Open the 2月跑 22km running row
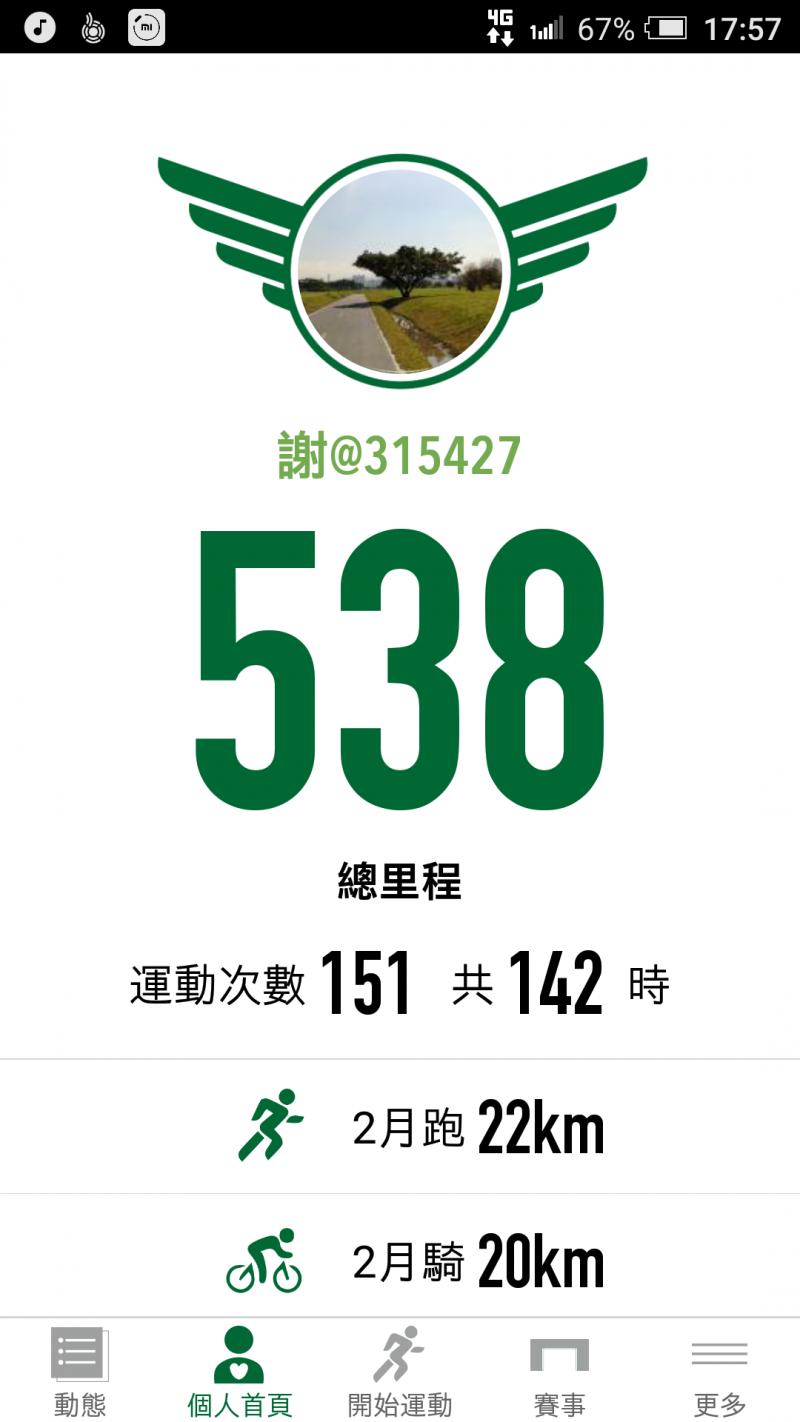Image resolution: width=800 pixels, height=1422 pixels. 400,1127
